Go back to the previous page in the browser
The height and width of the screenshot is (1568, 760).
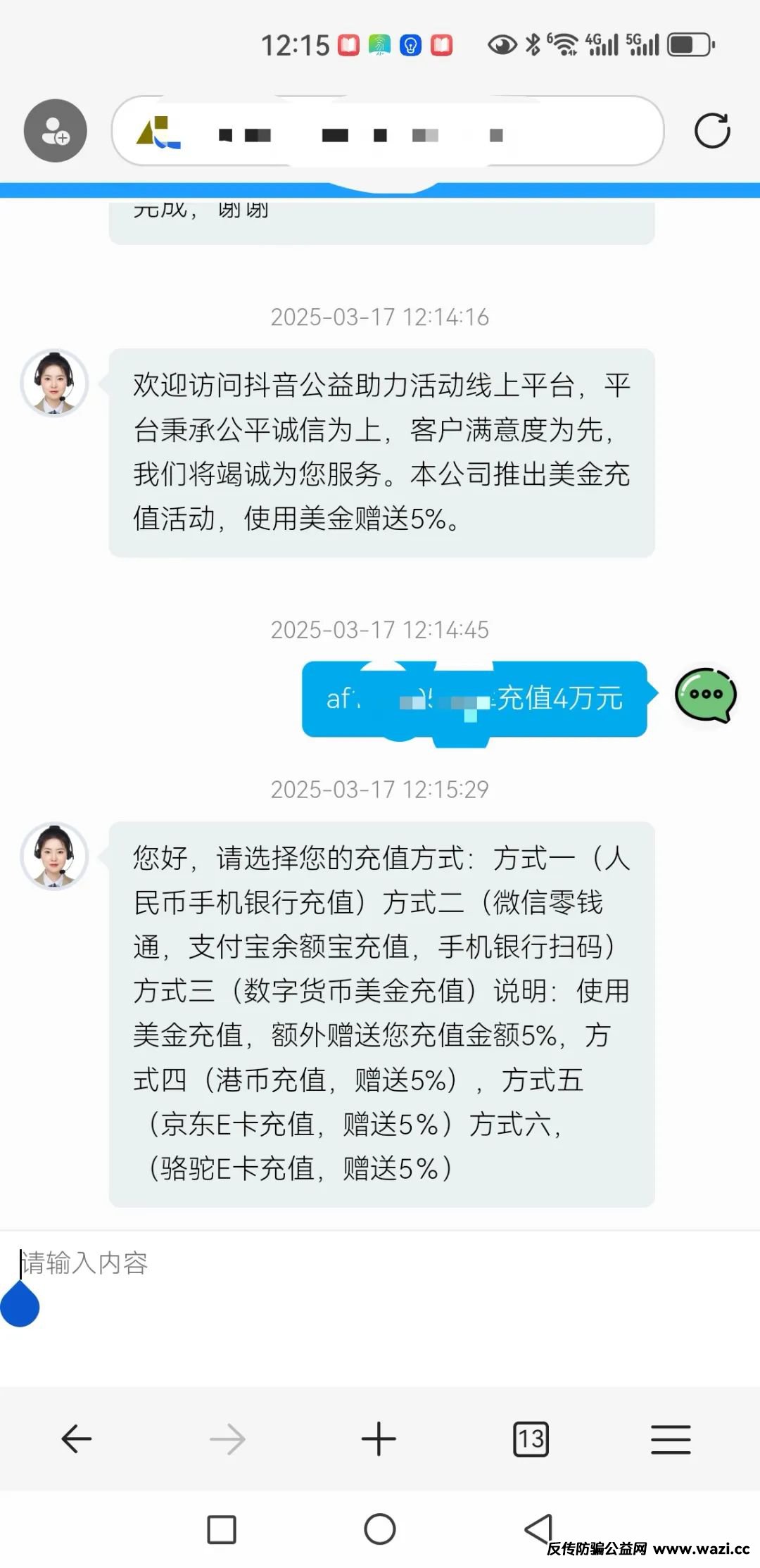coord(76,1439)
